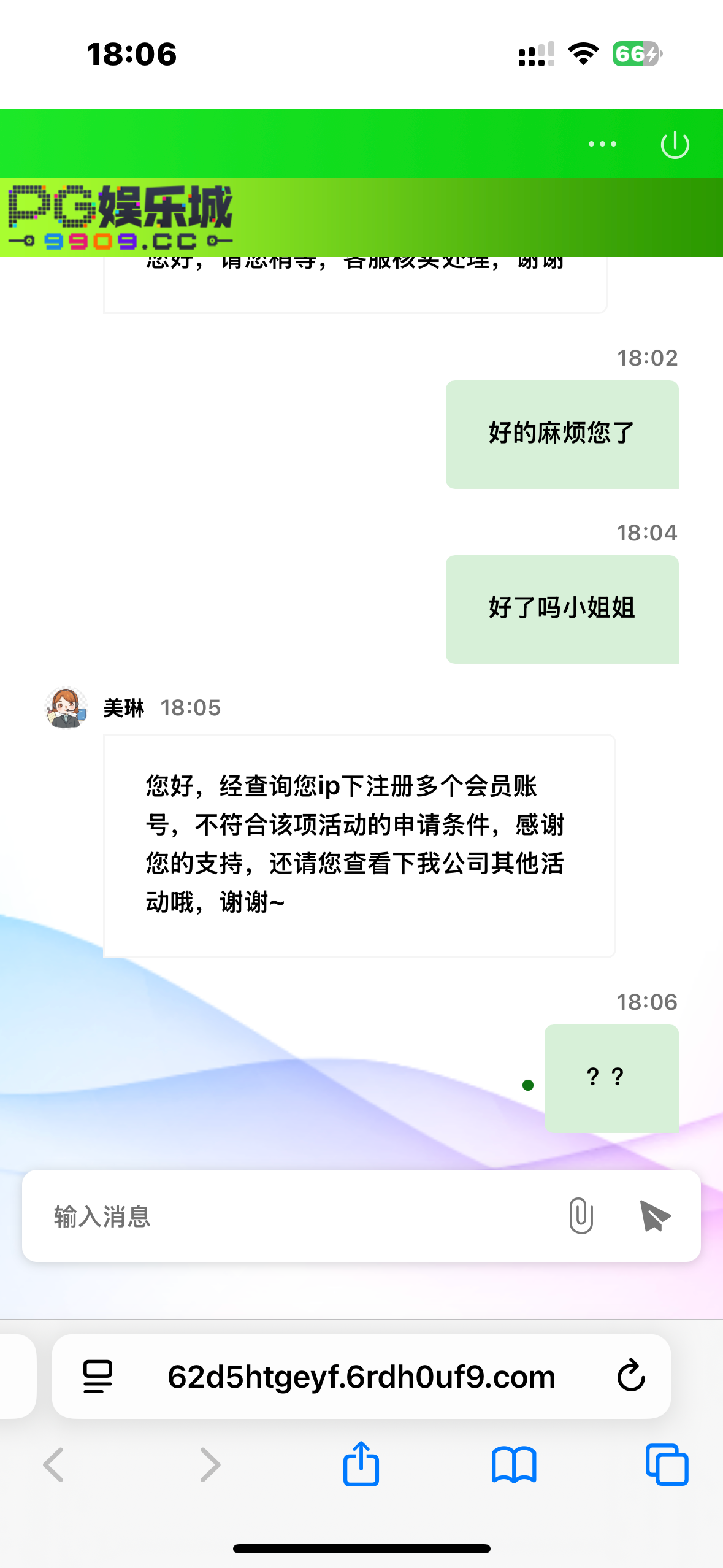Open Safari bookmarks
This screenshot has height=1568, width=723.
(x=514, y=1464)
